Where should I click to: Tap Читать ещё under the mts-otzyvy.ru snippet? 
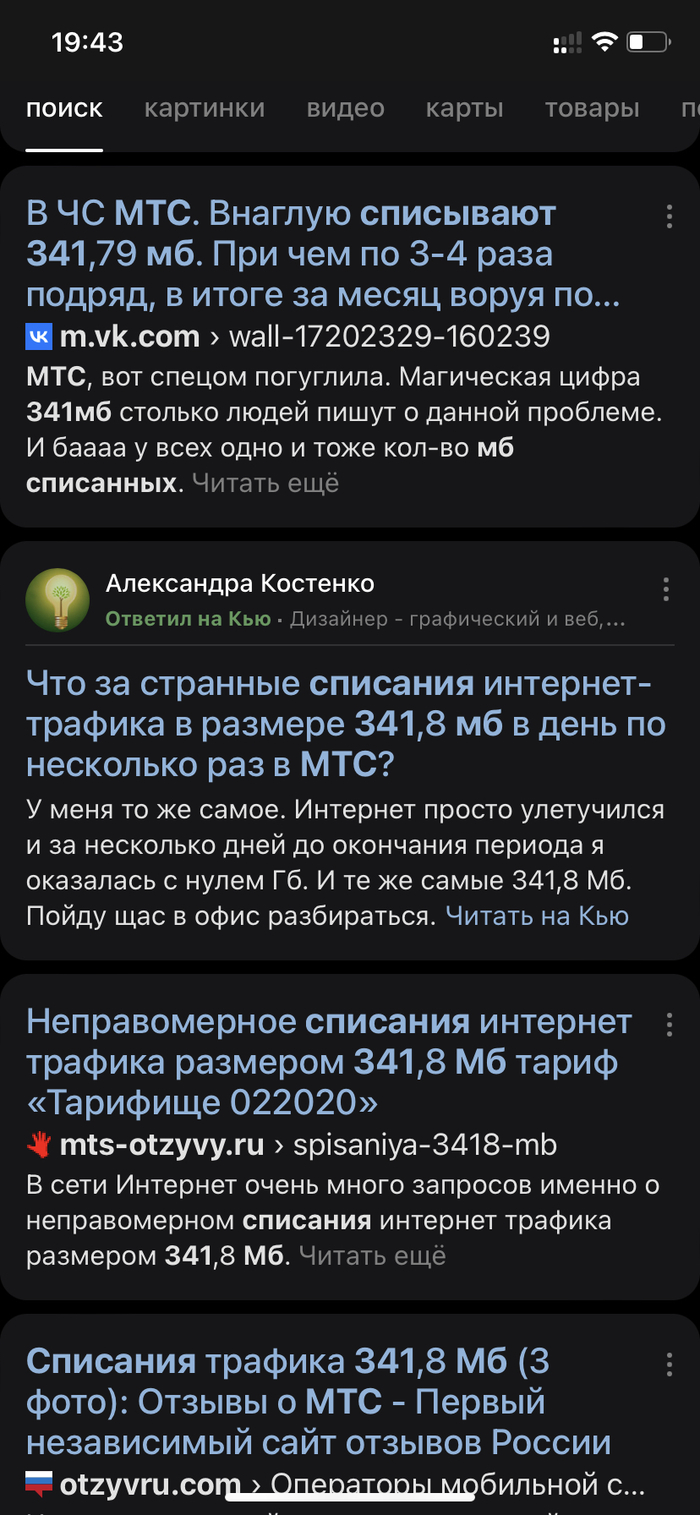pos(372,1255)
